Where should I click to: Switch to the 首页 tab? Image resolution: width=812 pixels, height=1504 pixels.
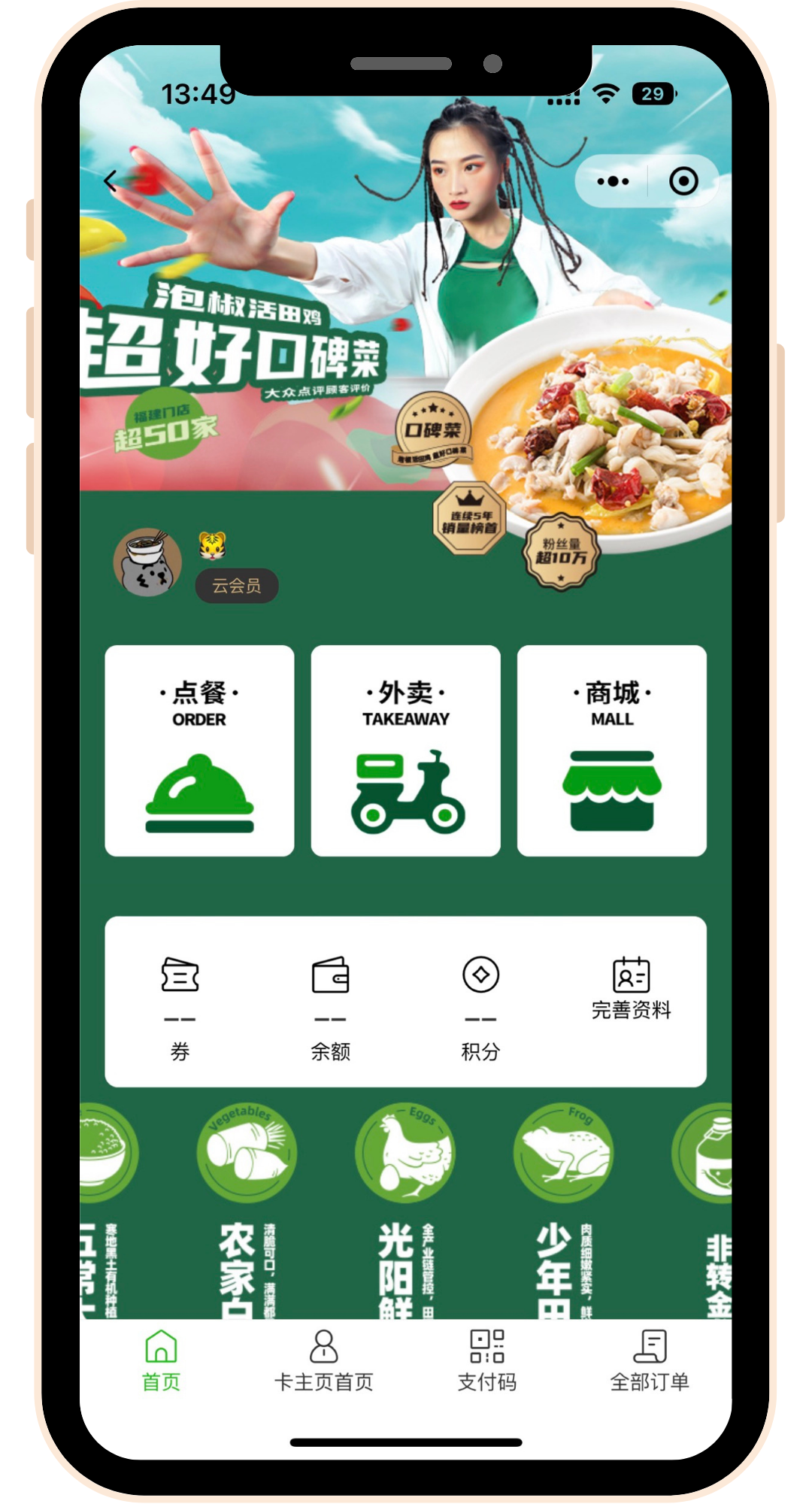pyautogui.click(x=161, y=1360)
